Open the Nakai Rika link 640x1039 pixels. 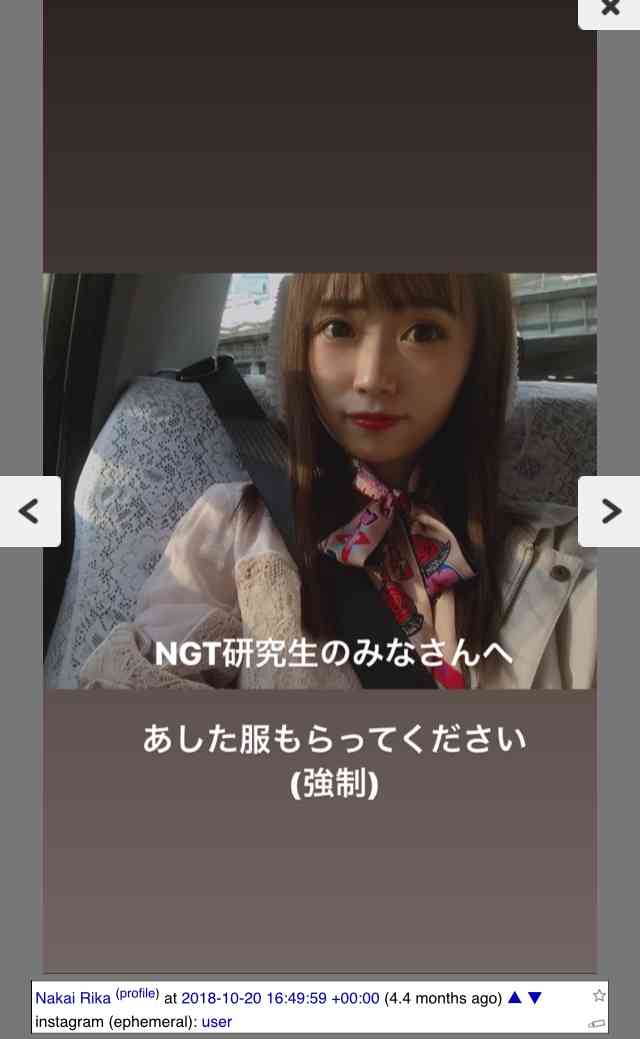[73, 998]
